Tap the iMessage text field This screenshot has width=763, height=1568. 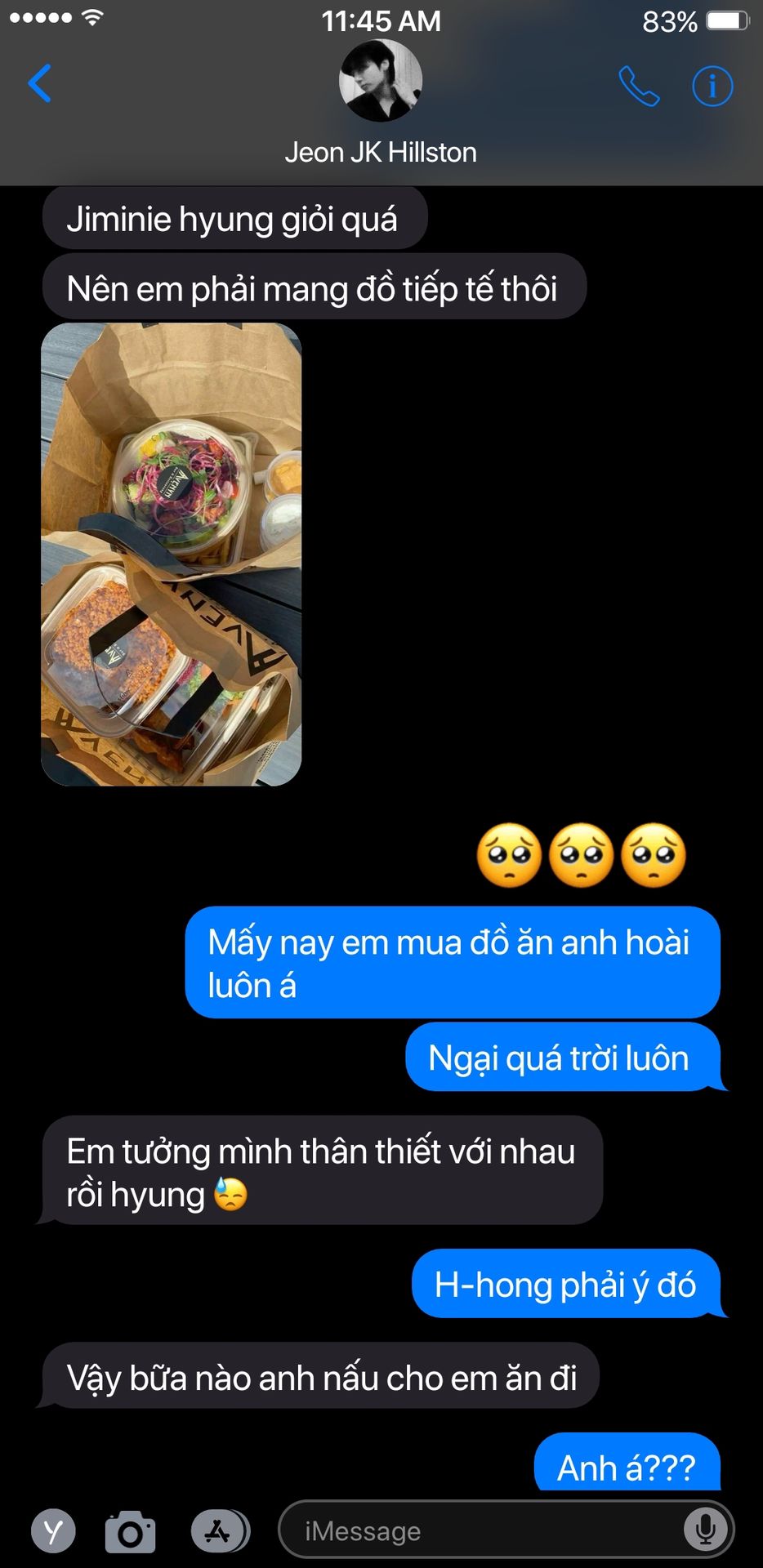click(482, 1530)
